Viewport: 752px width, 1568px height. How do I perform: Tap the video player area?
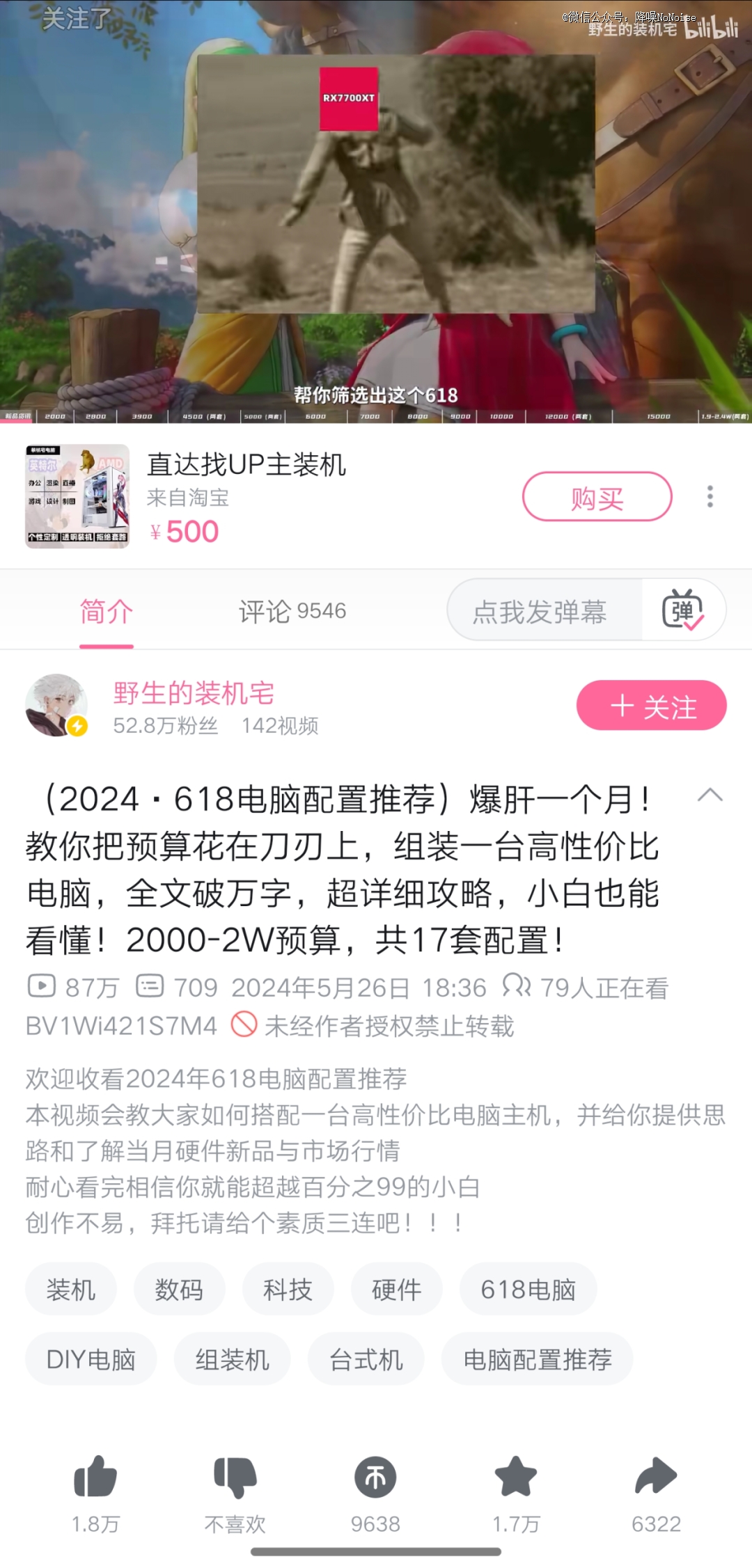pyautogui.click(x=376, y=209)
